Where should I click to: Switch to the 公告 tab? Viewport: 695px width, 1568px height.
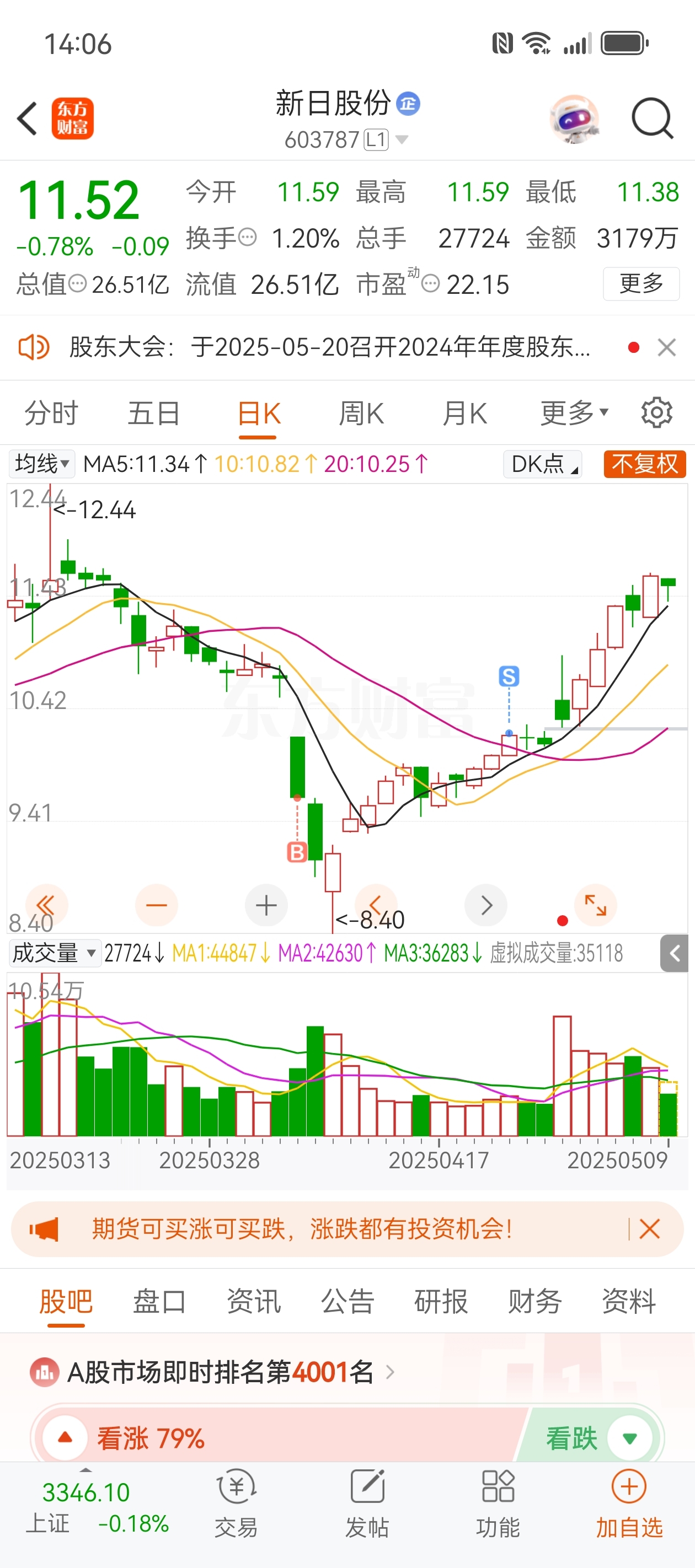pyautogui.click(x=347, y=1301)
